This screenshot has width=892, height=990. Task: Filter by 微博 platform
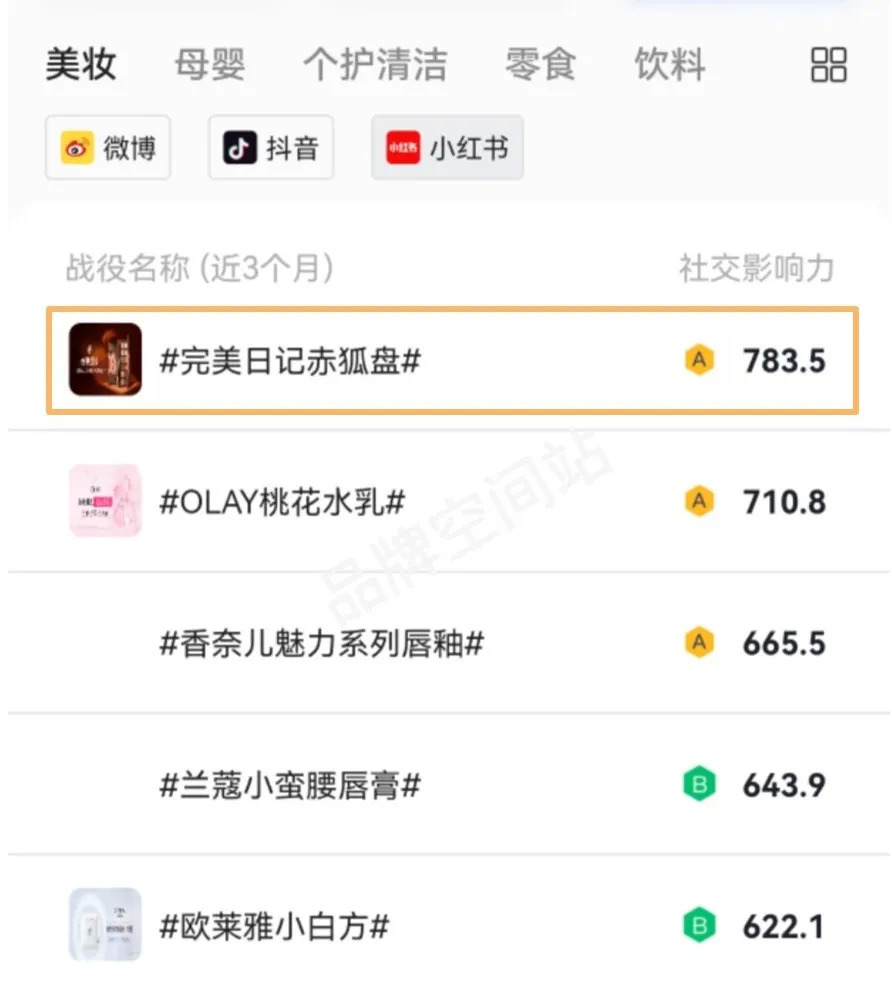pos(108,148)
